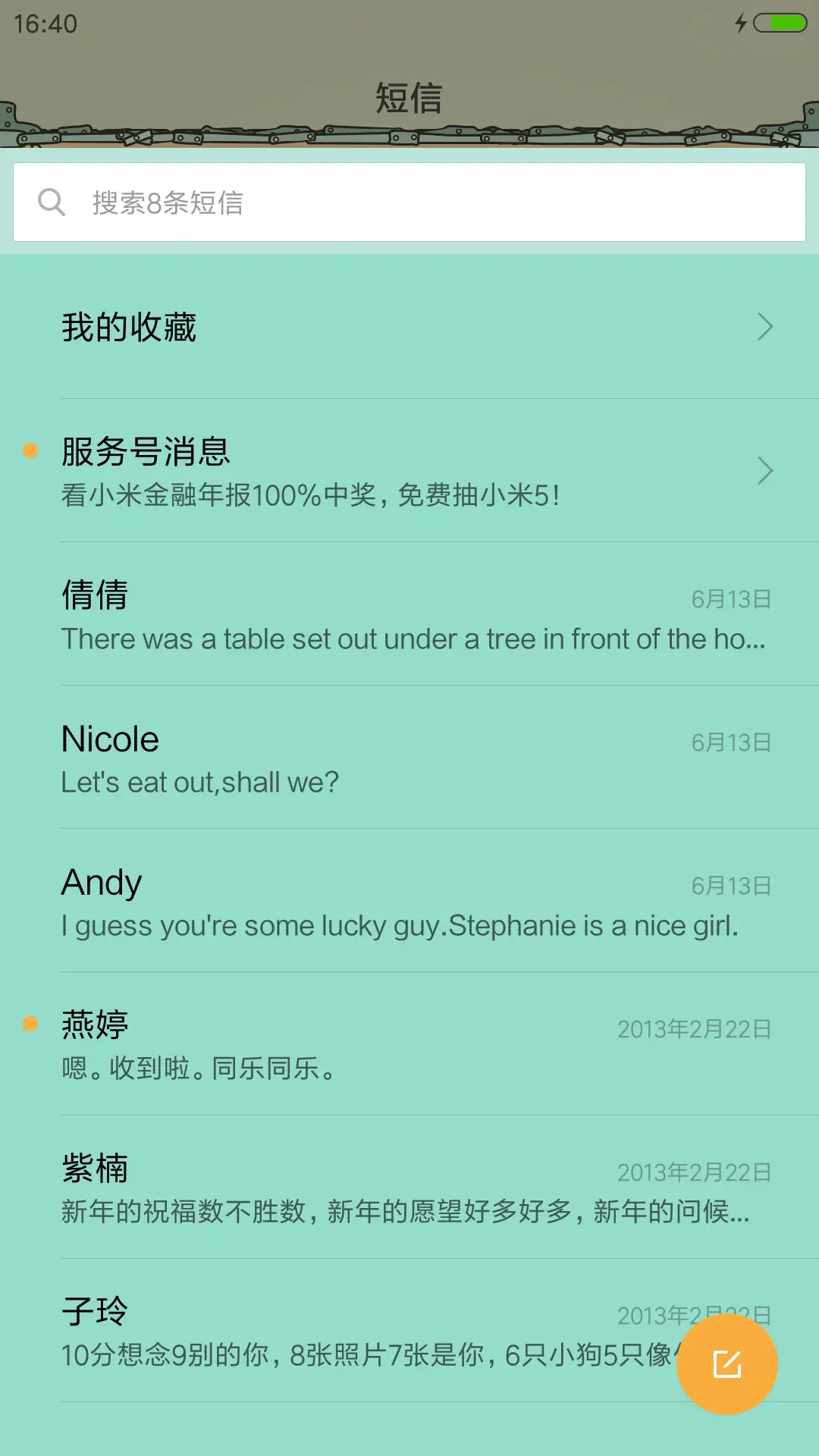Open Andy's message about Stephanie

(303, 902)
